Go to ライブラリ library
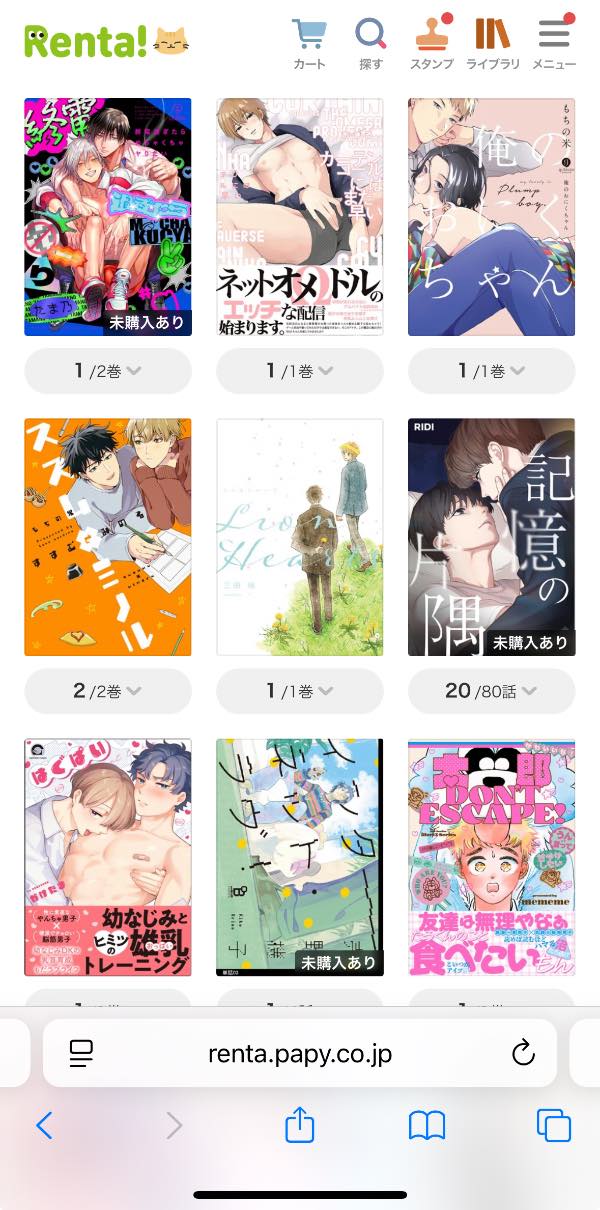The width and height of the screenshot is (600, 1210). (493, 43)
